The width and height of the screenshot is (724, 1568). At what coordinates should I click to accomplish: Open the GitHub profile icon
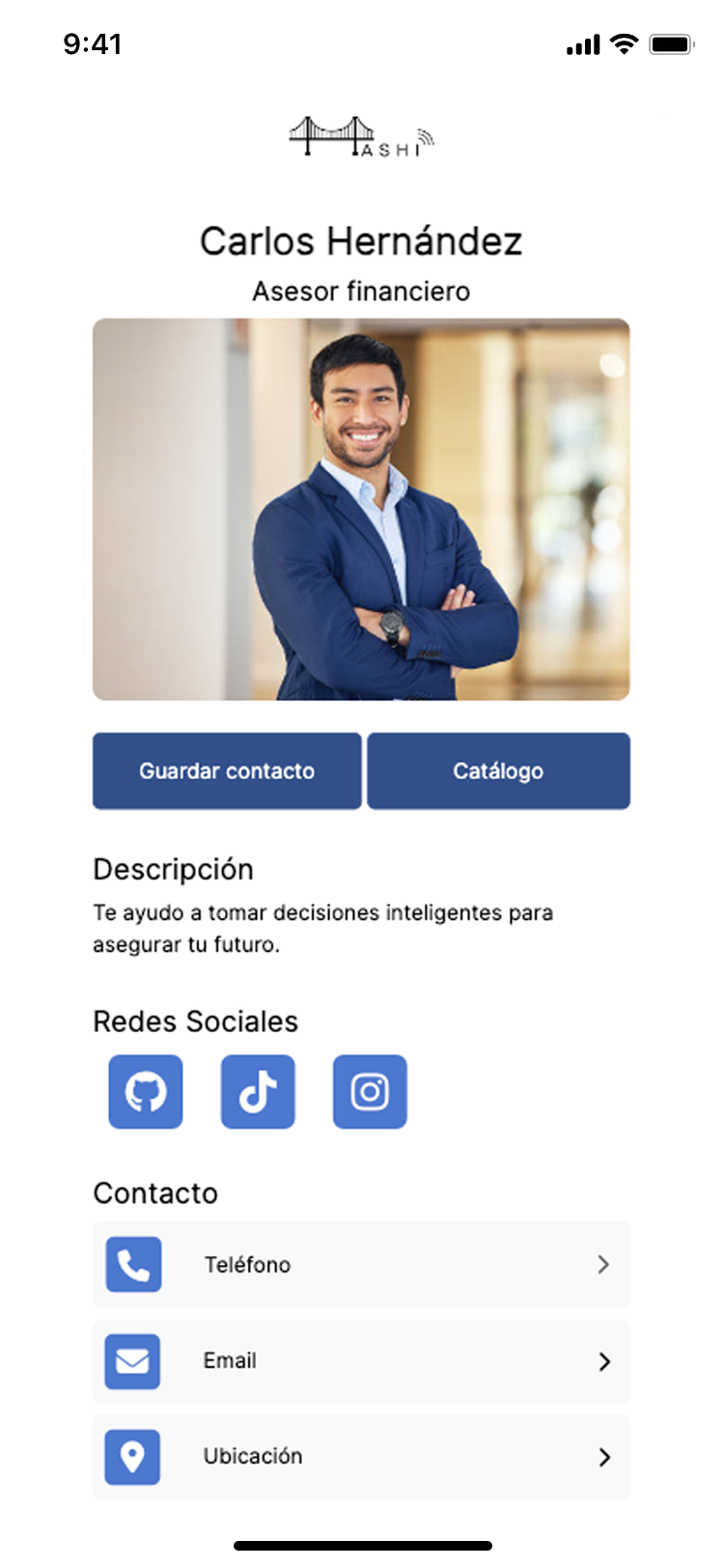(x=145, y=1091)
